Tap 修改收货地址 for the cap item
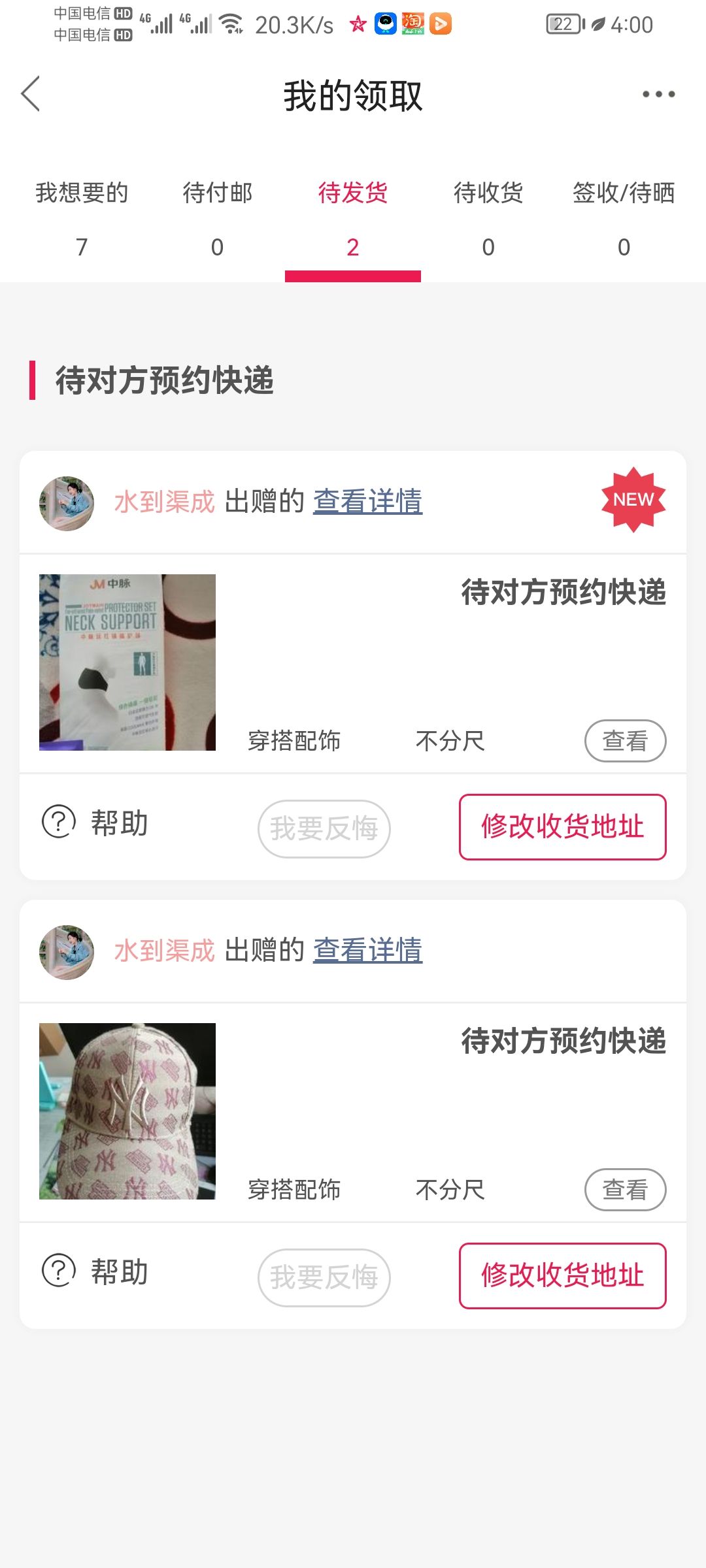This screenshot has height=1568, width=706. [x=562, y=1276]
